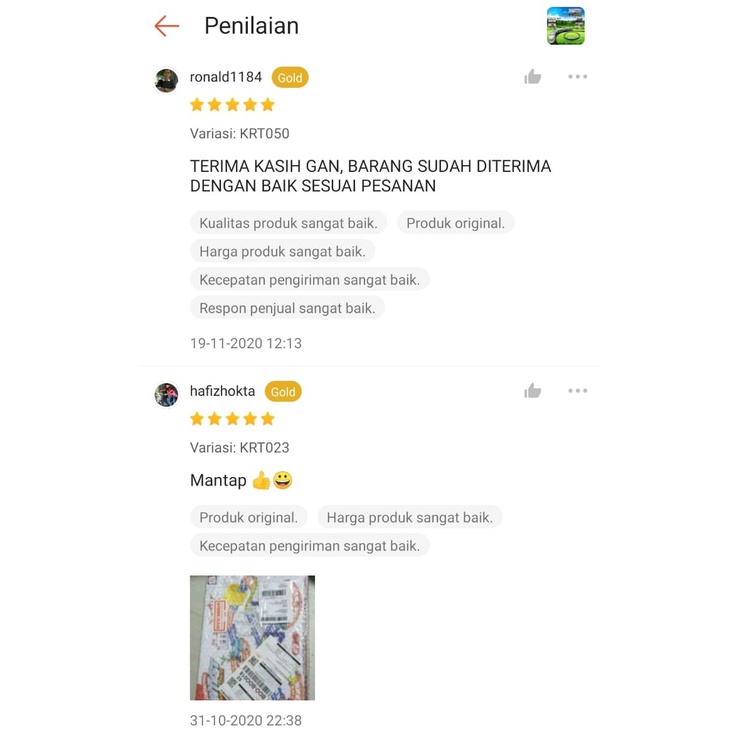View hafizhokta's profile avatar
Viewport: 738px width, 738px height.
click(167, 395)
